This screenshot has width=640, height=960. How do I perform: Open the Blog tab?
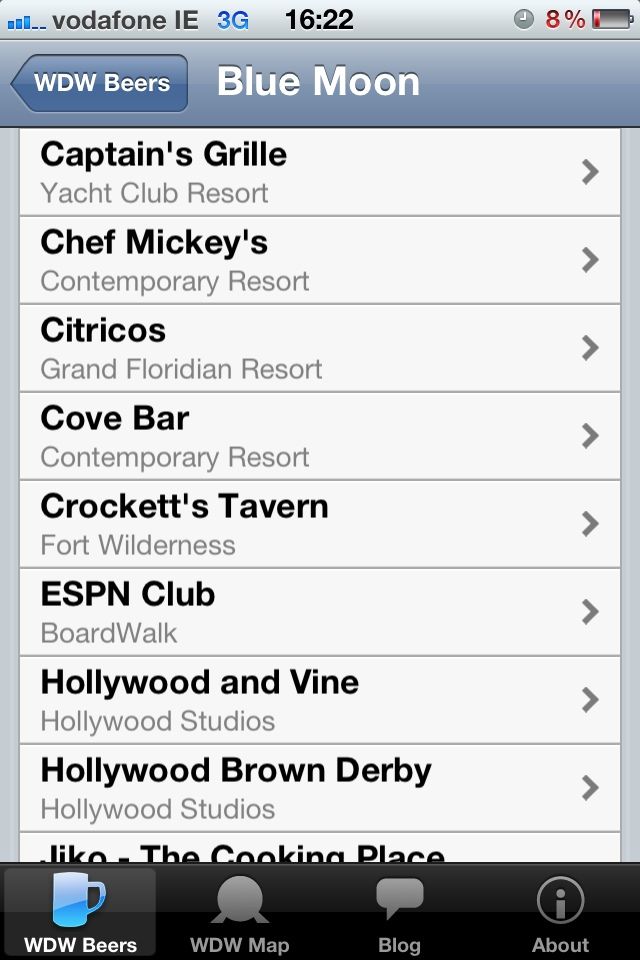[x=400, y=912]
